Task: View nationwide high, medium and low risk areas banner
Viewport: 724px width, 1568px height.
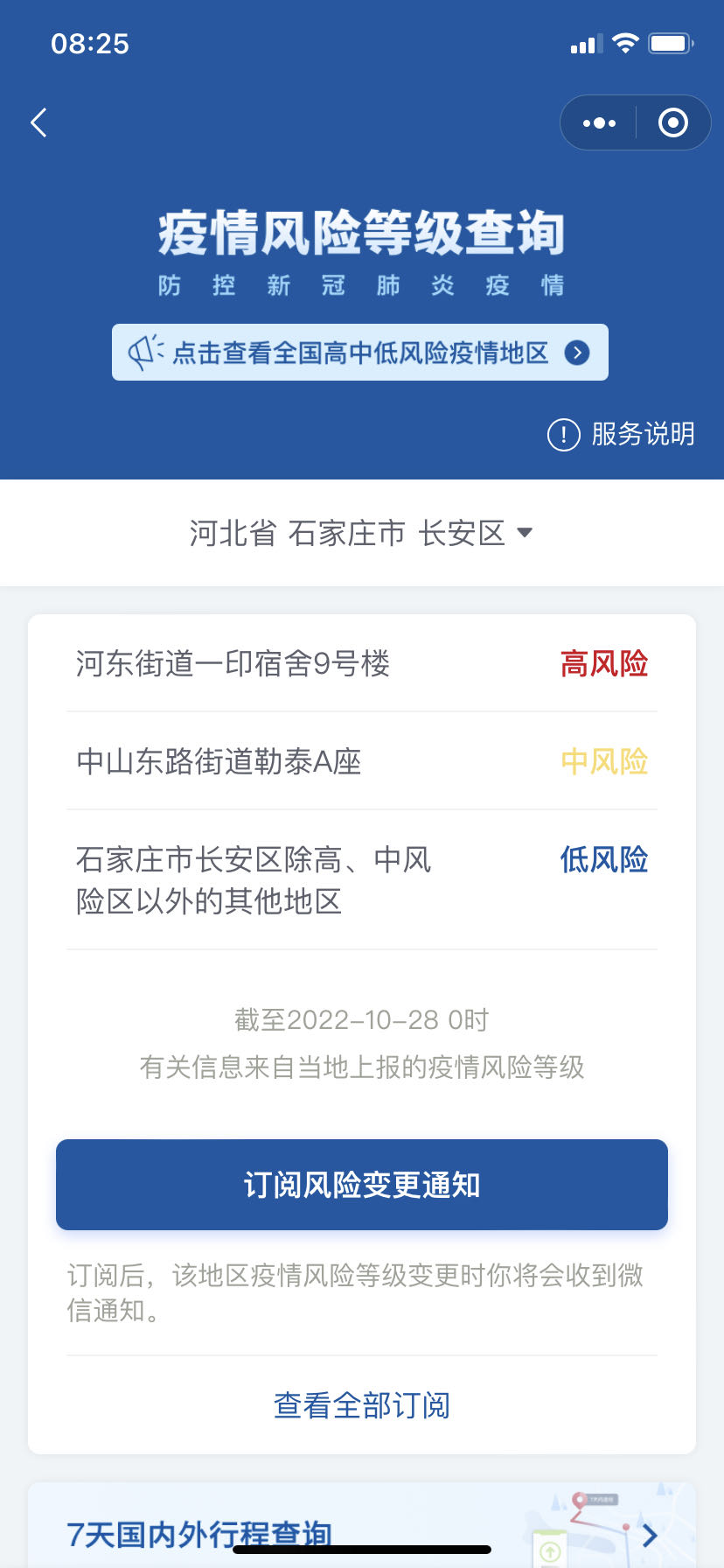Action: coord(360,353)
